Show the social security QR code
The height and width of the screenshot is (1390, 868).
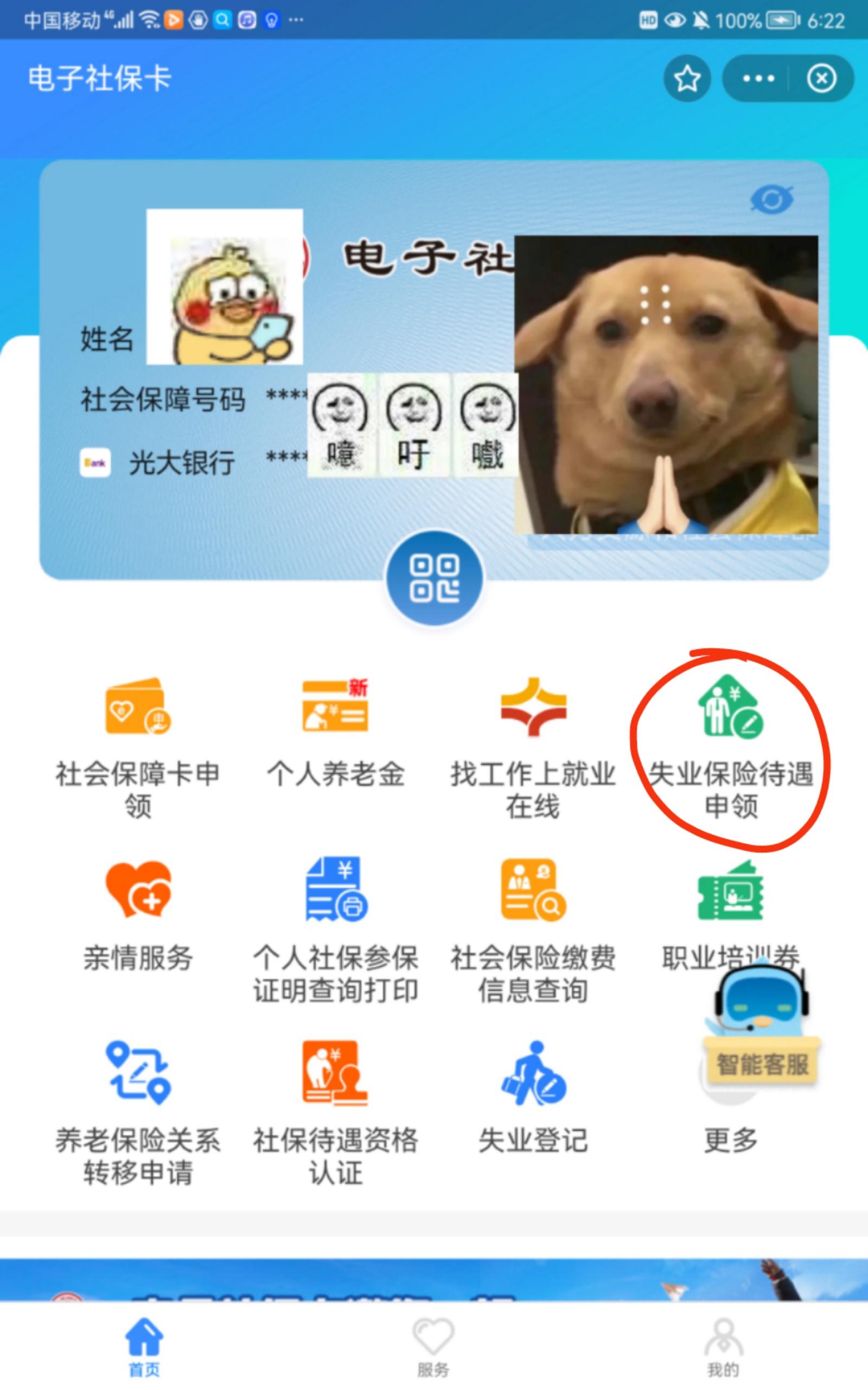(x=434, y=580)
